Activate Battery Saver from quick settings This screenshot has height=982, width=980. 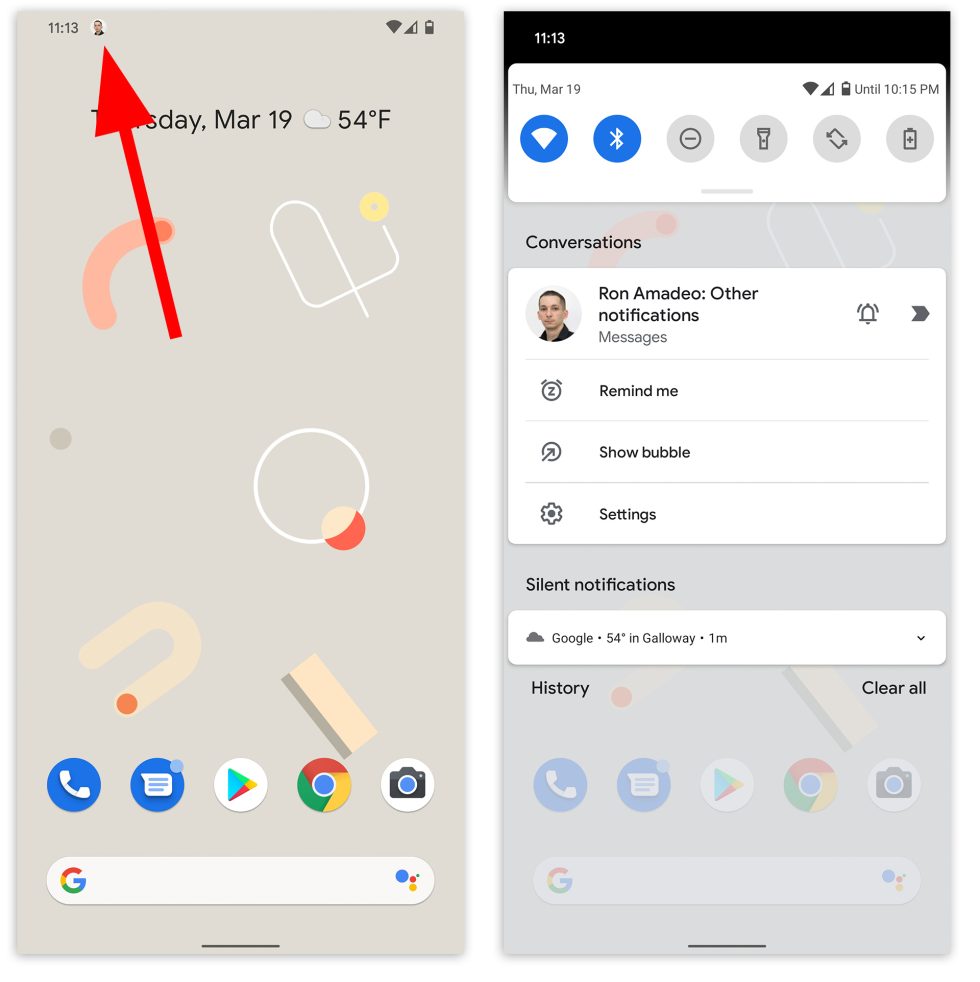pos(910,138)
